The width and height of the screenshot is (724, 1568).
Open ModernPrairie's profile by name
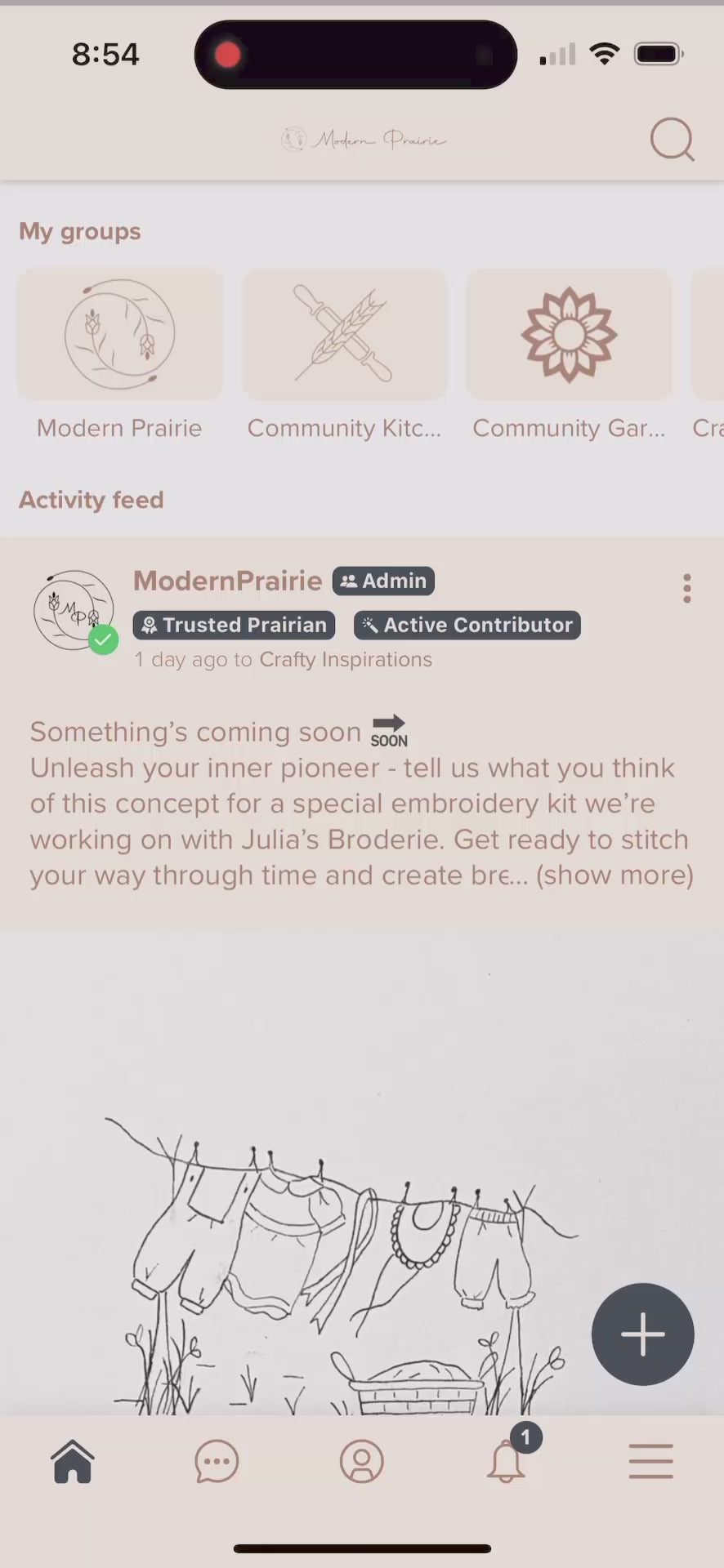pos(227,581)
